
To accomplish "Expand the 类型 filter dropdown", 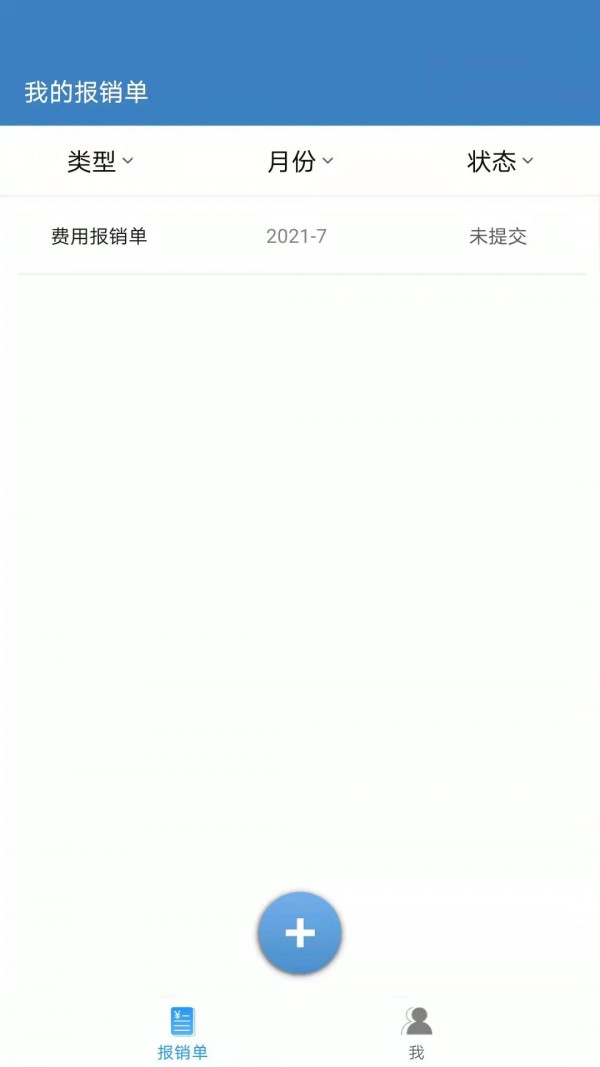I will coord(100,161).
